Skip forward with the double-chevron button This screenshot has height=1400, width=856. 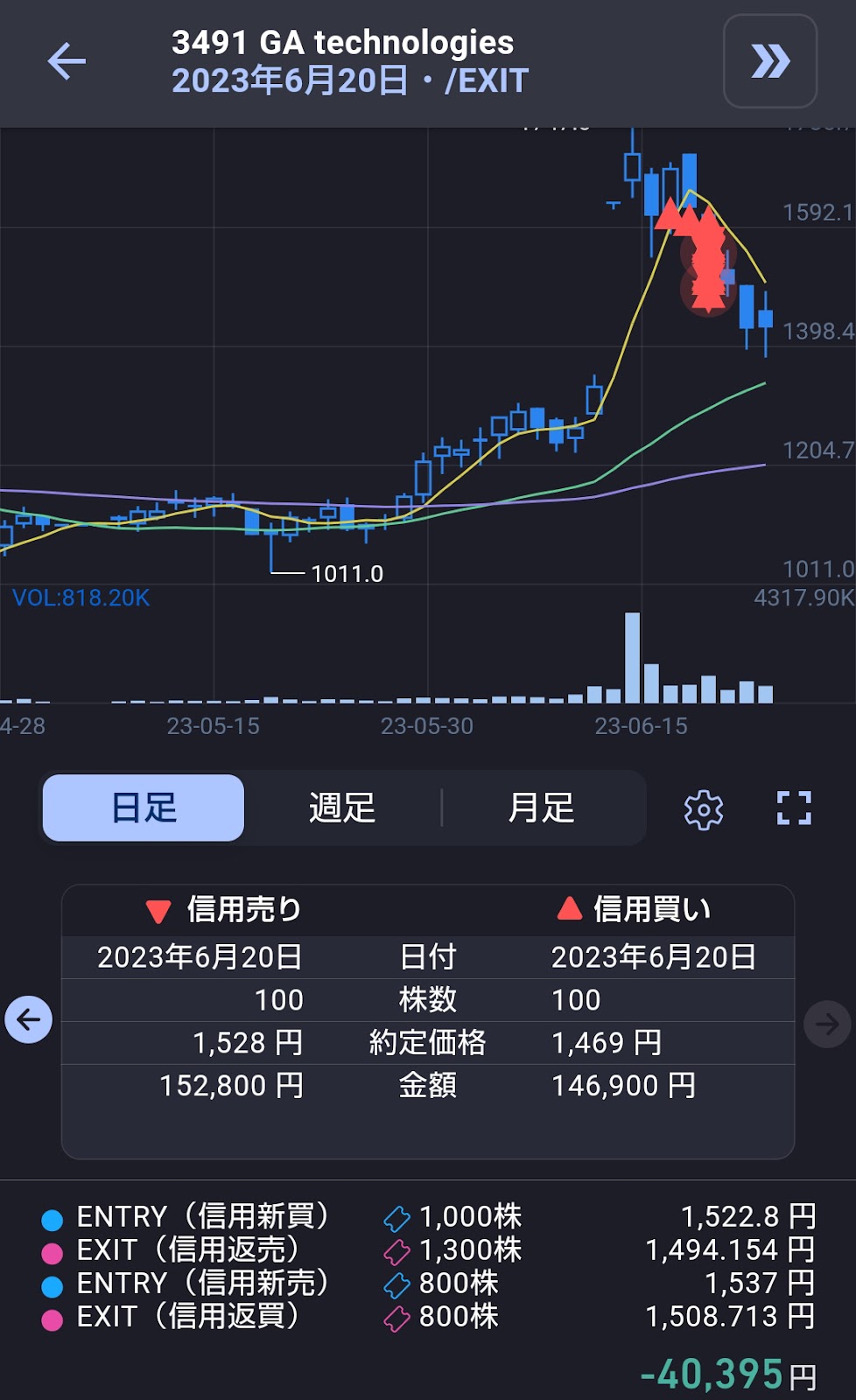(770, 61)
